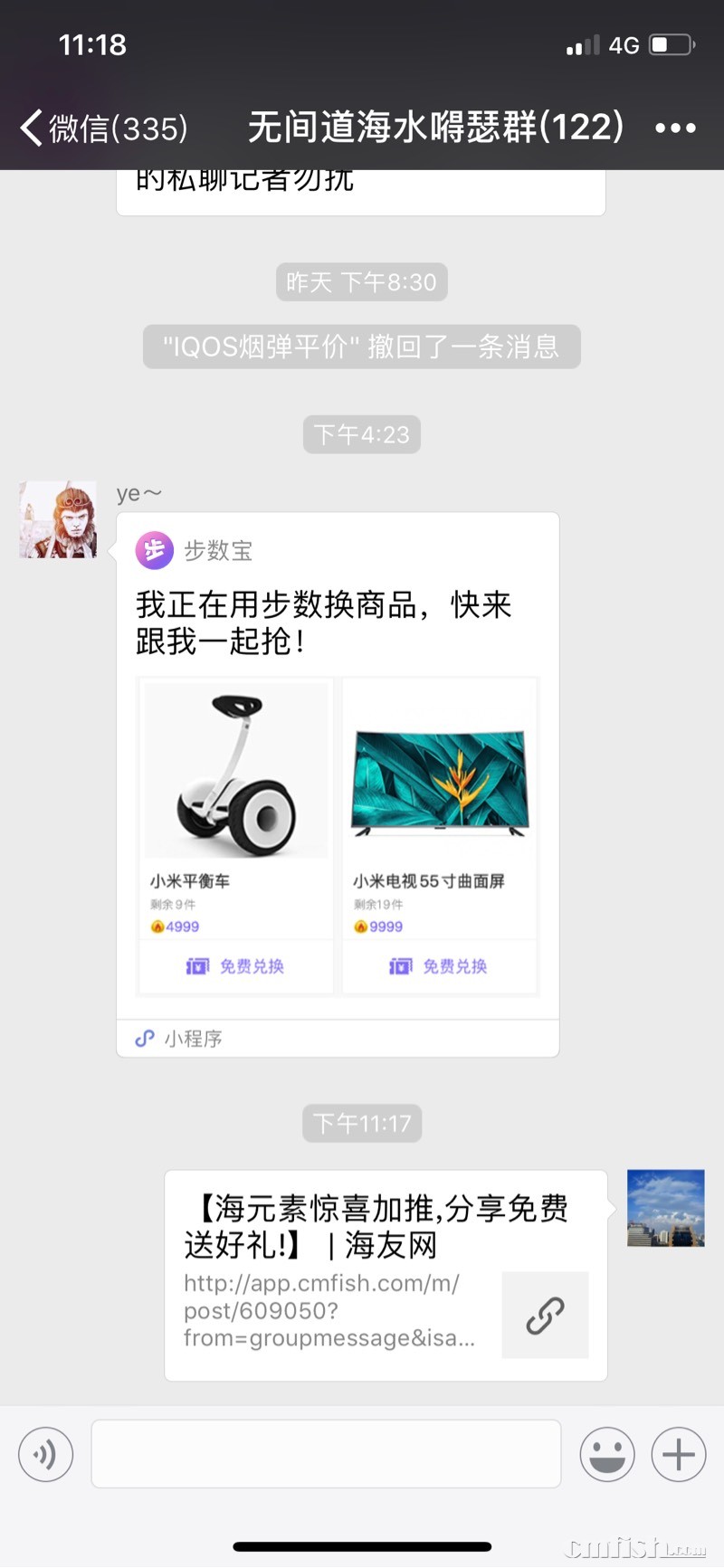Focus the message text field
This screenshot has width=724, height=1568.
tap(326, 1454)
